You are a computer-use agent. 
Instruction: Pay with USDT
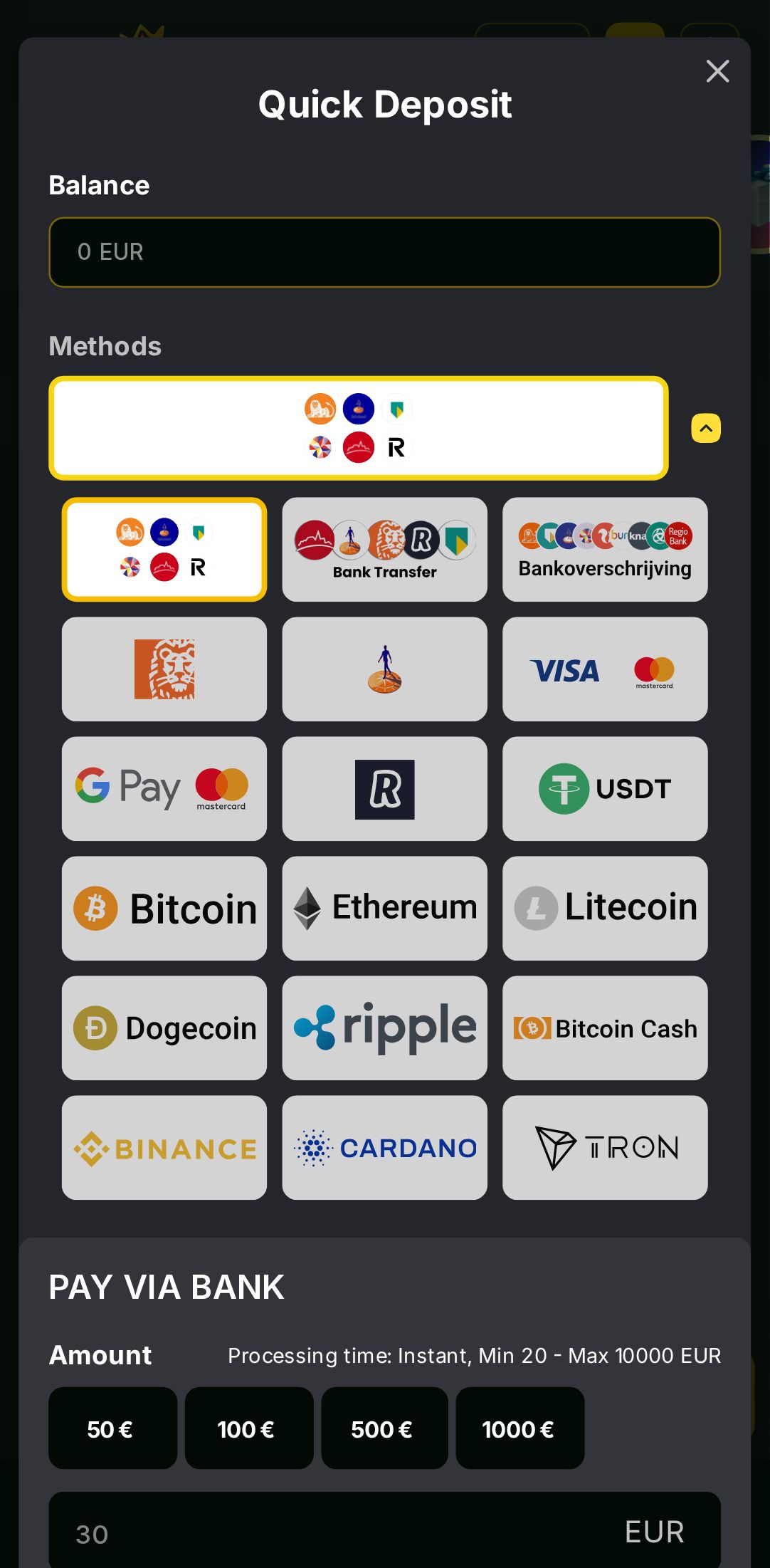click(604, 788)
